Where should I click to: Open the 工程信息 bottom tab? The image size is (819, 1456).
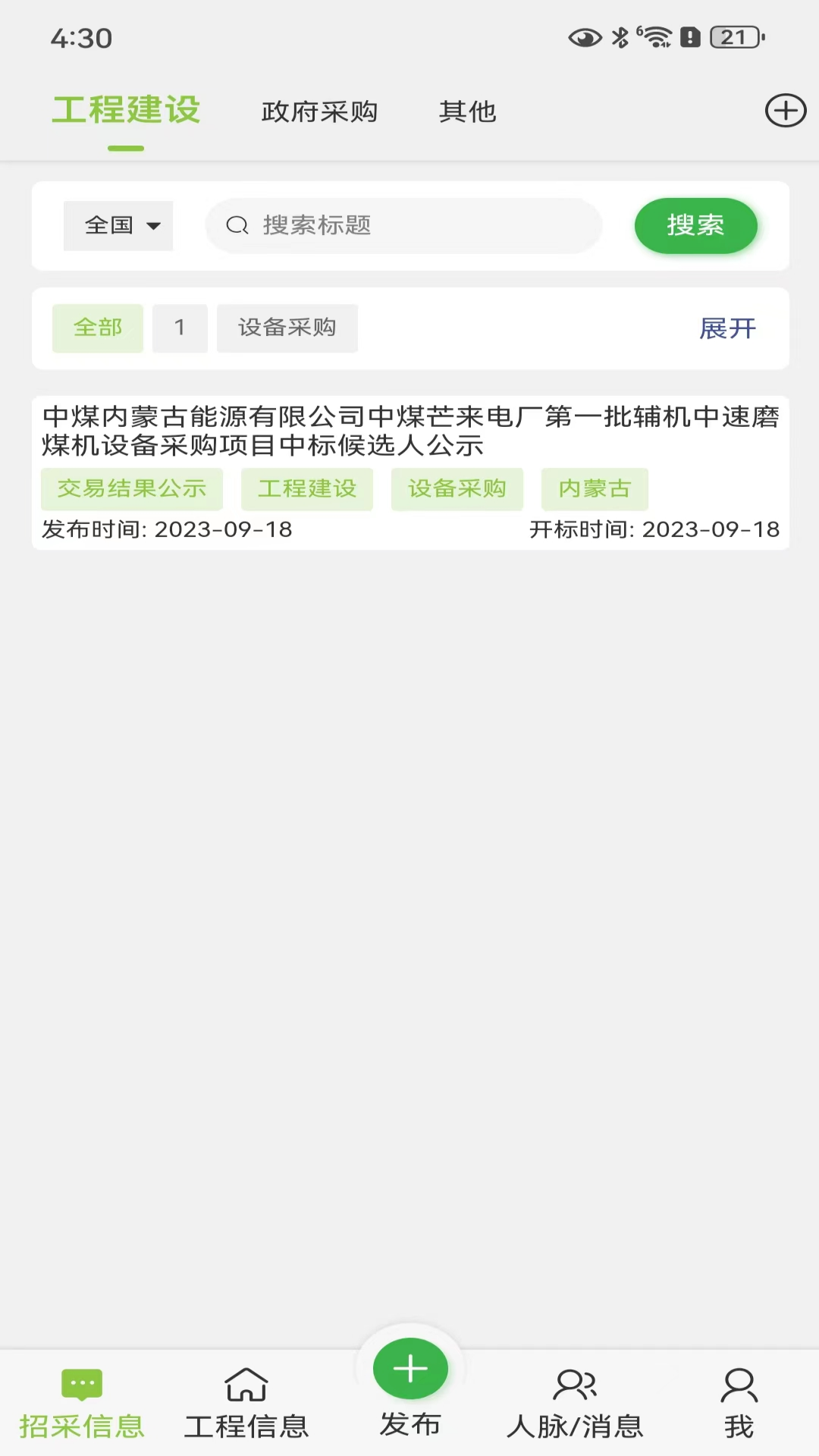246,1404
